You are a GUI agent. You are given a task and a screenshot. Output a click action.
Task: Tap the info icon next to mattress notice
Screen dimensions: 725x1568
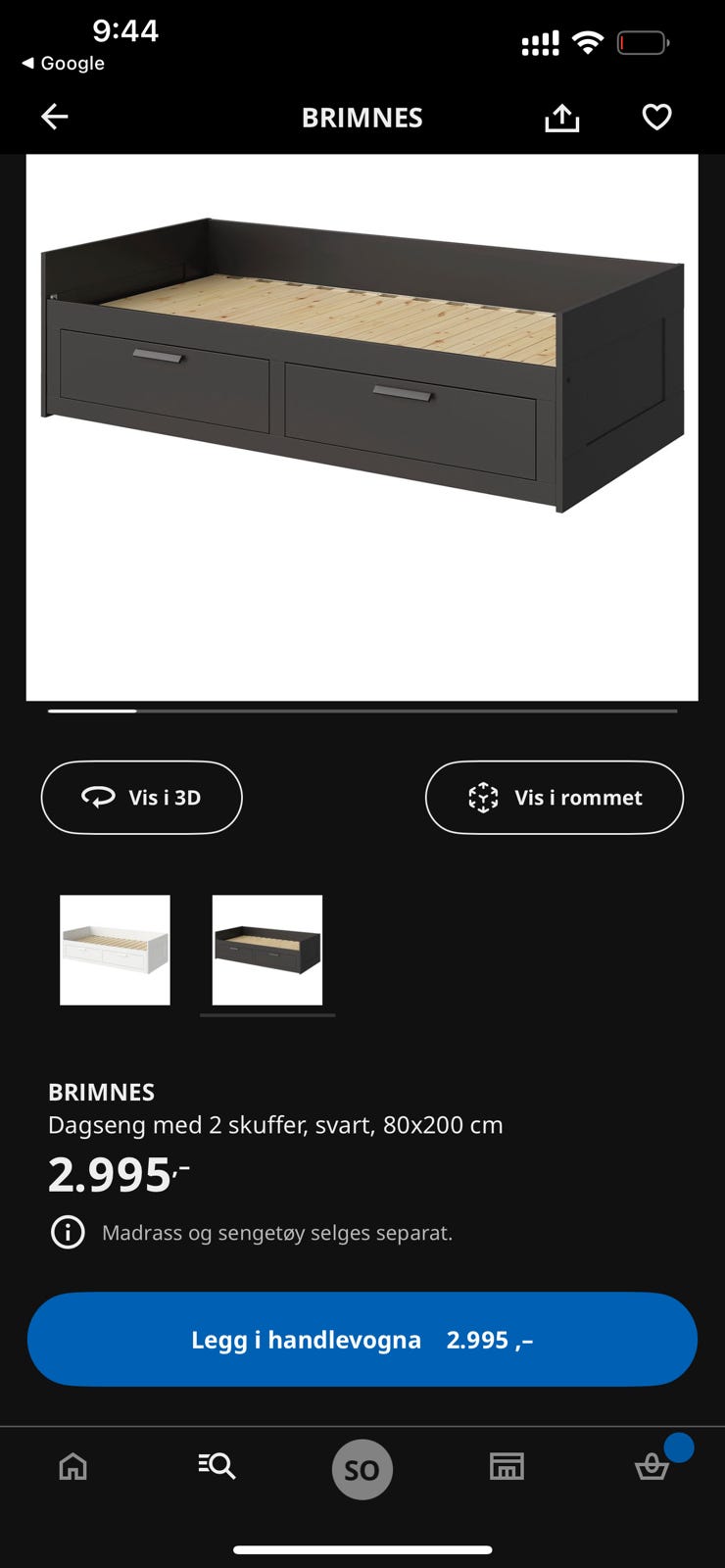(x=68, y=1233)
